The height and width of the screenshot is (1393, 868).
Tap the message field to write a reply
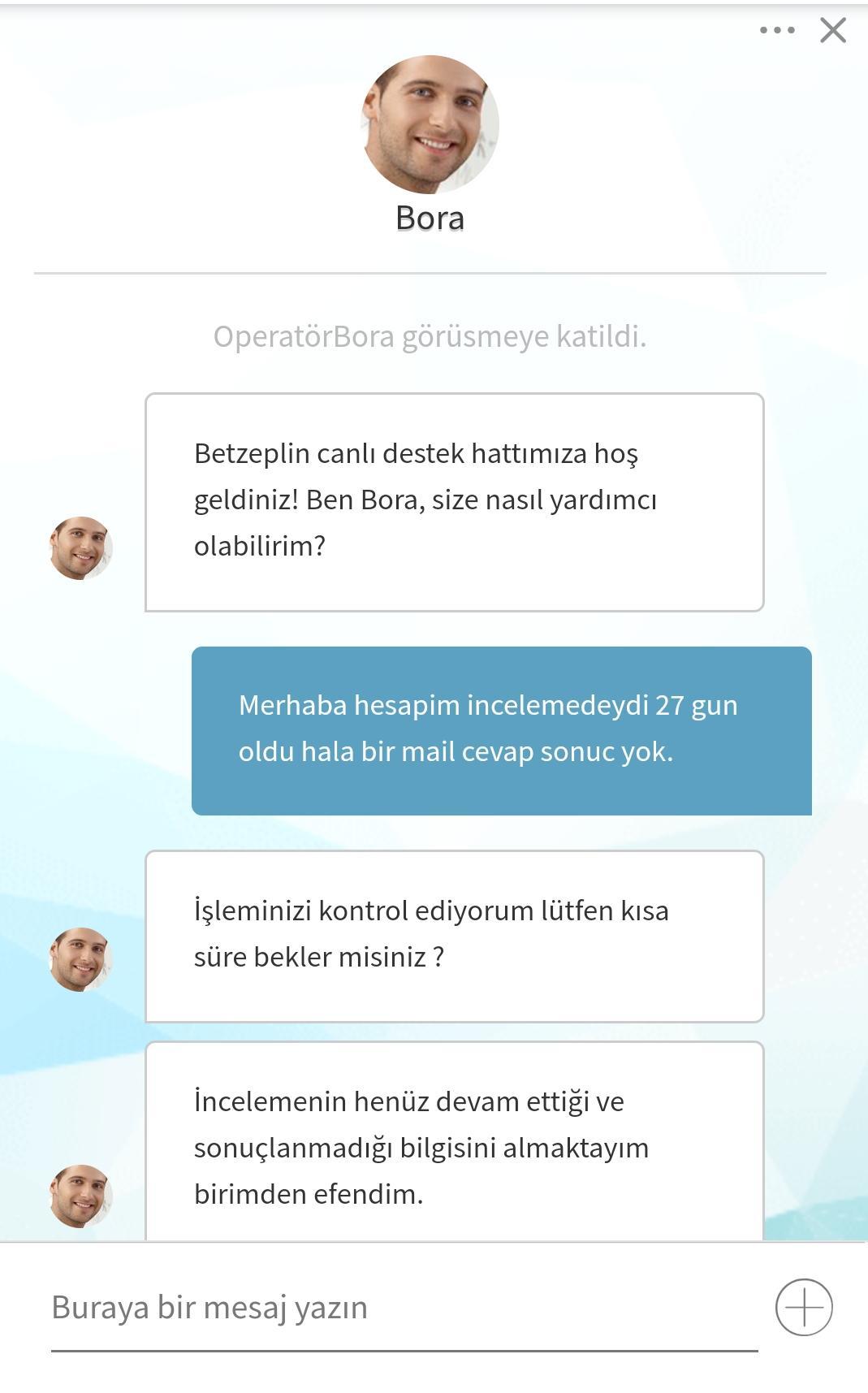pyautogui.click(x=404, y=1308)
